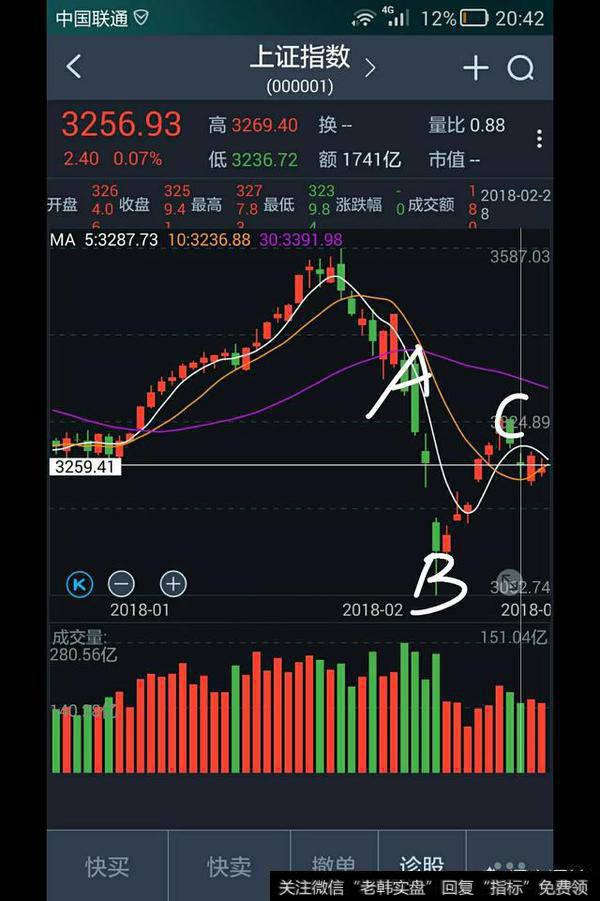Open the three-dot overflow menu
This screenshot has width=600, height=901.
(x=539, y=139)
